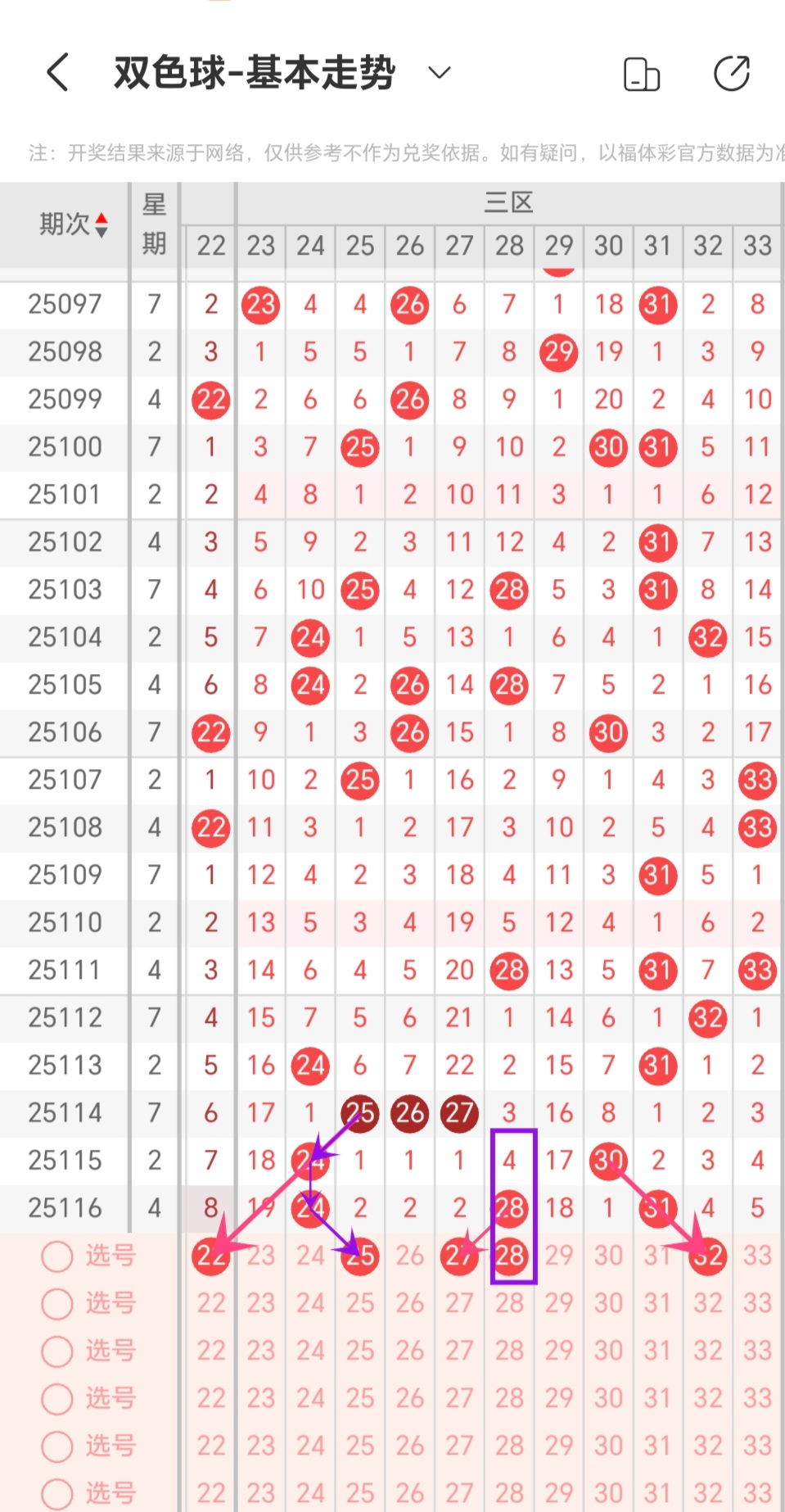Tap the screen orientation icon beside share
This screenshot has width=785, height=1512.
click(x=641, y=74)
